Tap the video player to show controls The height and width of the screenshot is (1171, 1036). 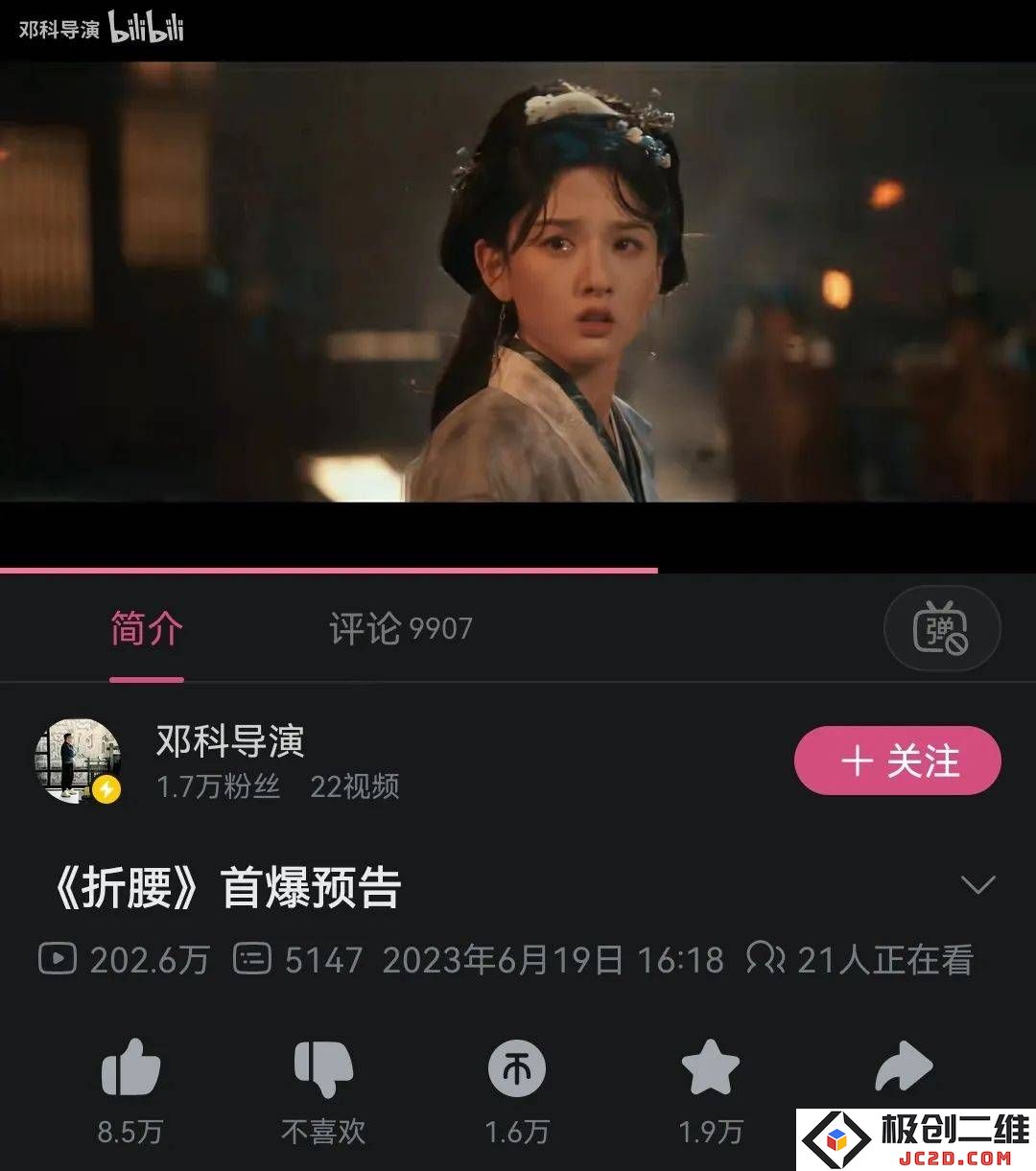(x=518, y=288)
